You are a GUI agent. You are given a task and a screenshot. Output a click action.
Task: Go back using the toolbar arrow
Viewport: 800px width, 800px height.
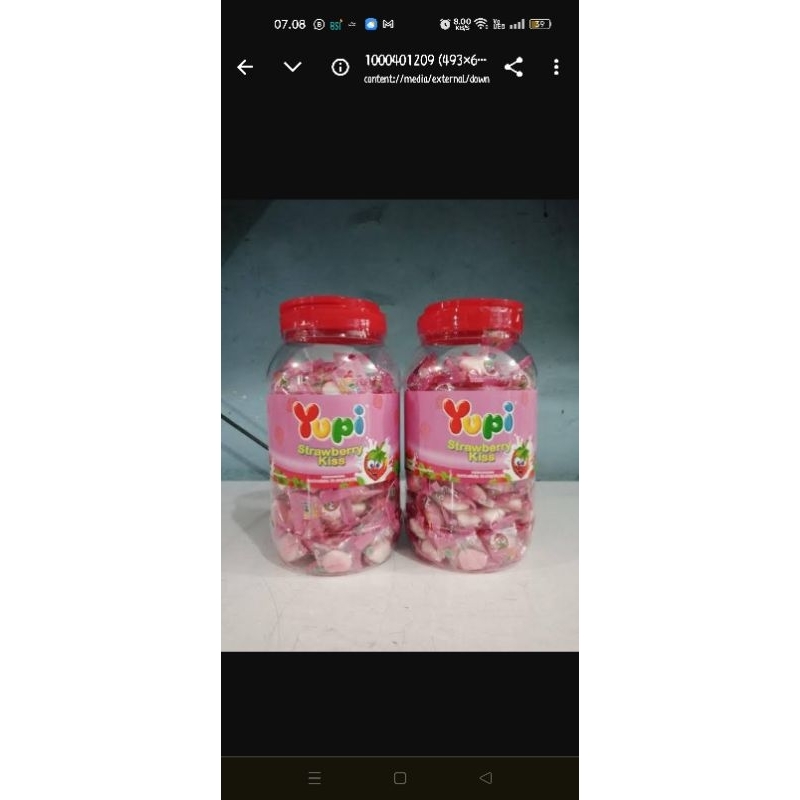click(x=245, y=67)
